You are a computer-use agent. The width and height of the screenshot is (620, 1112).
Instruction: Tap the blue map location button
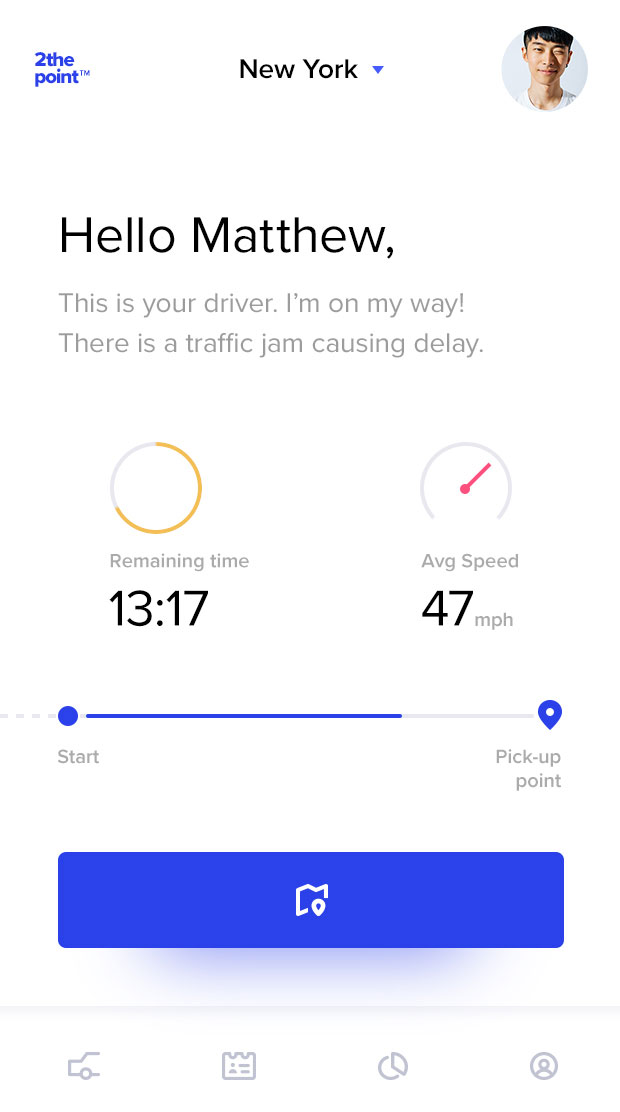pyautogui.click(x=311, y=899)
